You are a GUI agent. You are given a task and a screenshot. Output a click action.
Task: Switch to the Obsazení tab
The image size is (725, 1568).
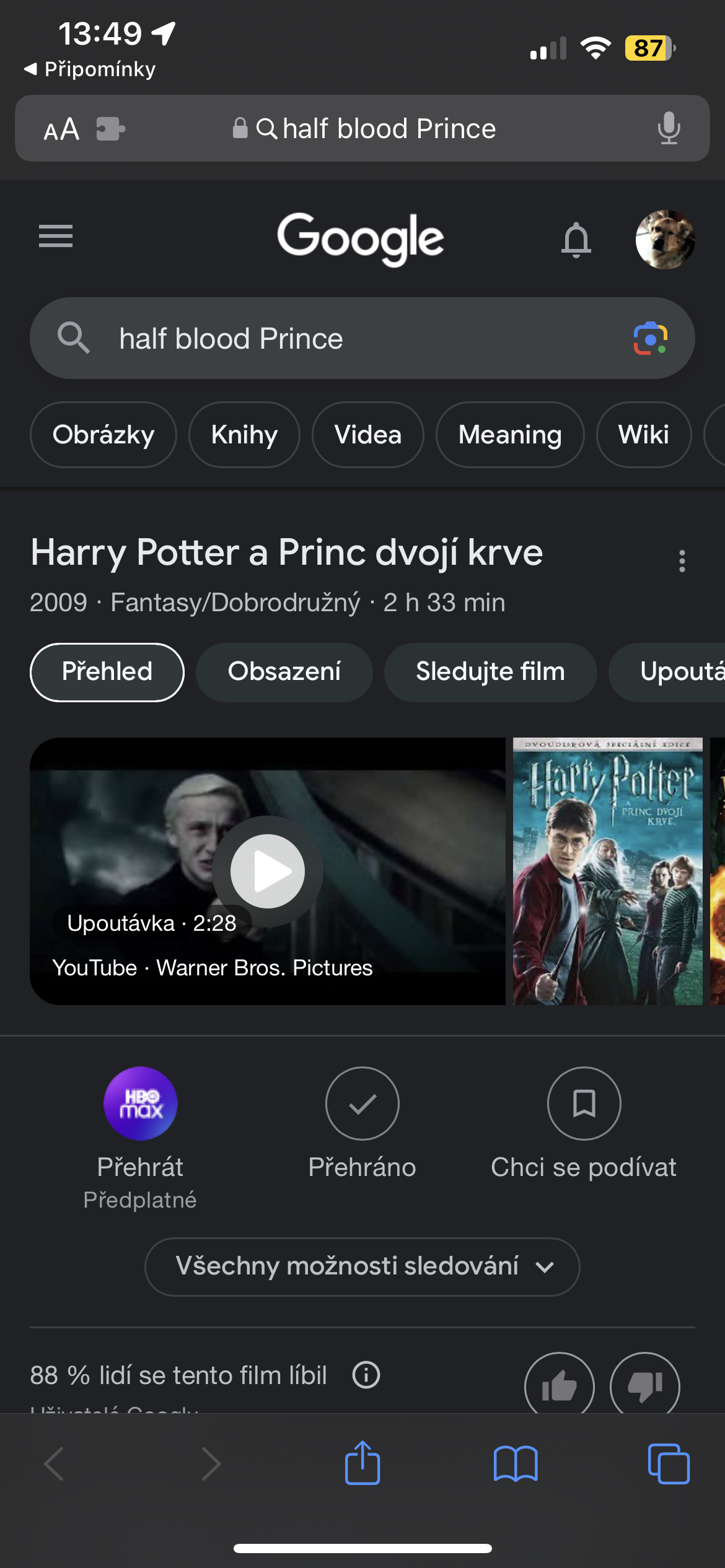(x=284, y=672)
